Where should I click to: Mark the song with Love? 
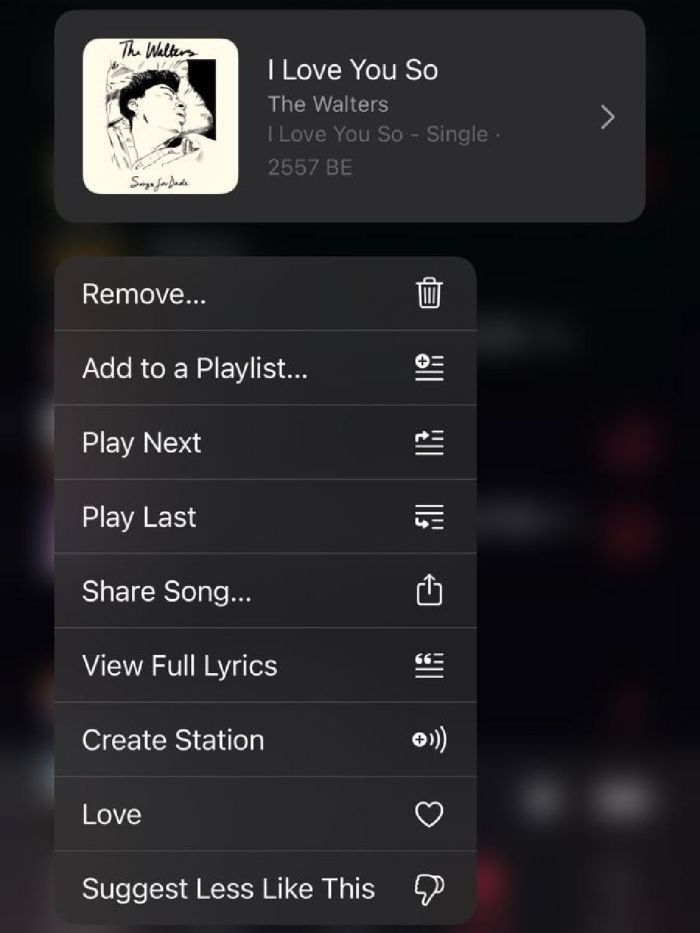click(x=265, y=815)
